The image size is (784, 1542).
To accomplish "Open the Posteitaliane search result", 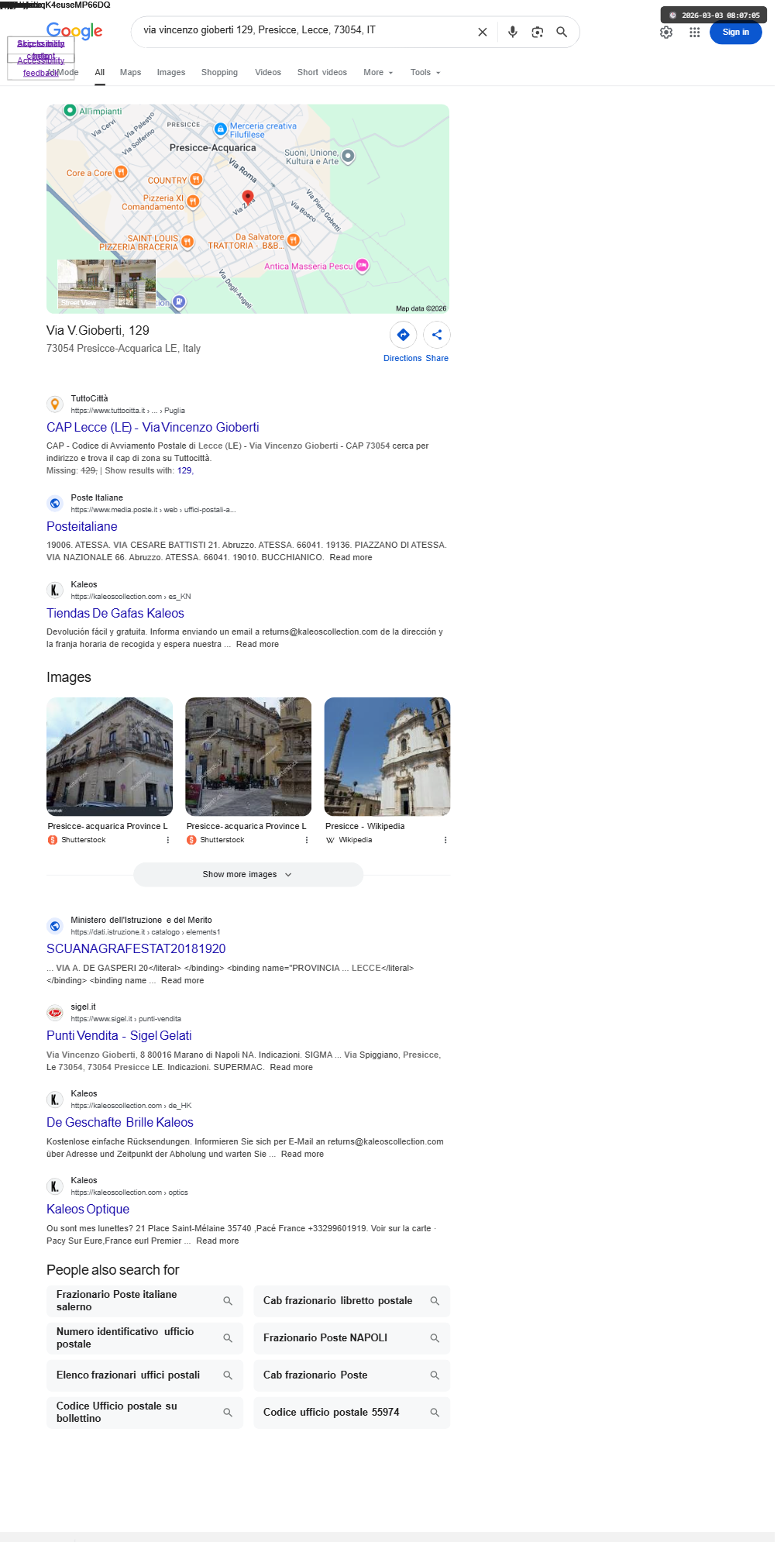I will tap(82, 526).
